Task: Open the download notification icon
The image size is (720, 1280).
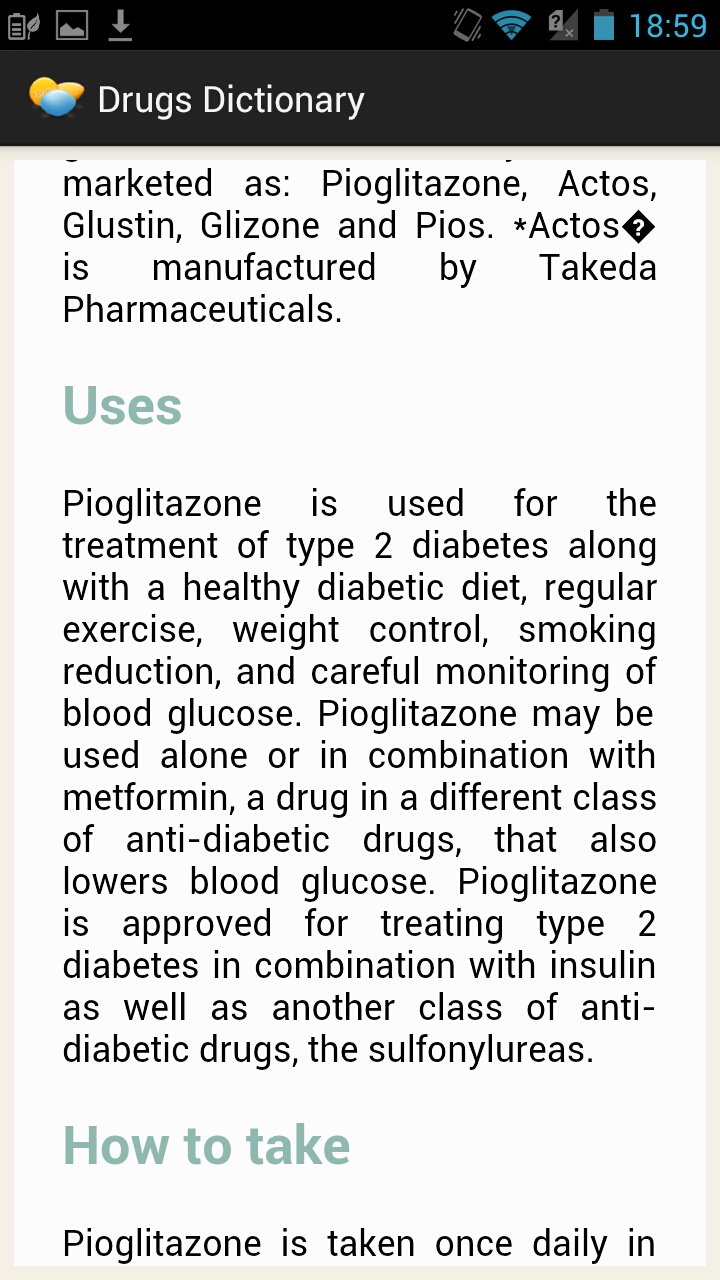Action: (121, 24)
